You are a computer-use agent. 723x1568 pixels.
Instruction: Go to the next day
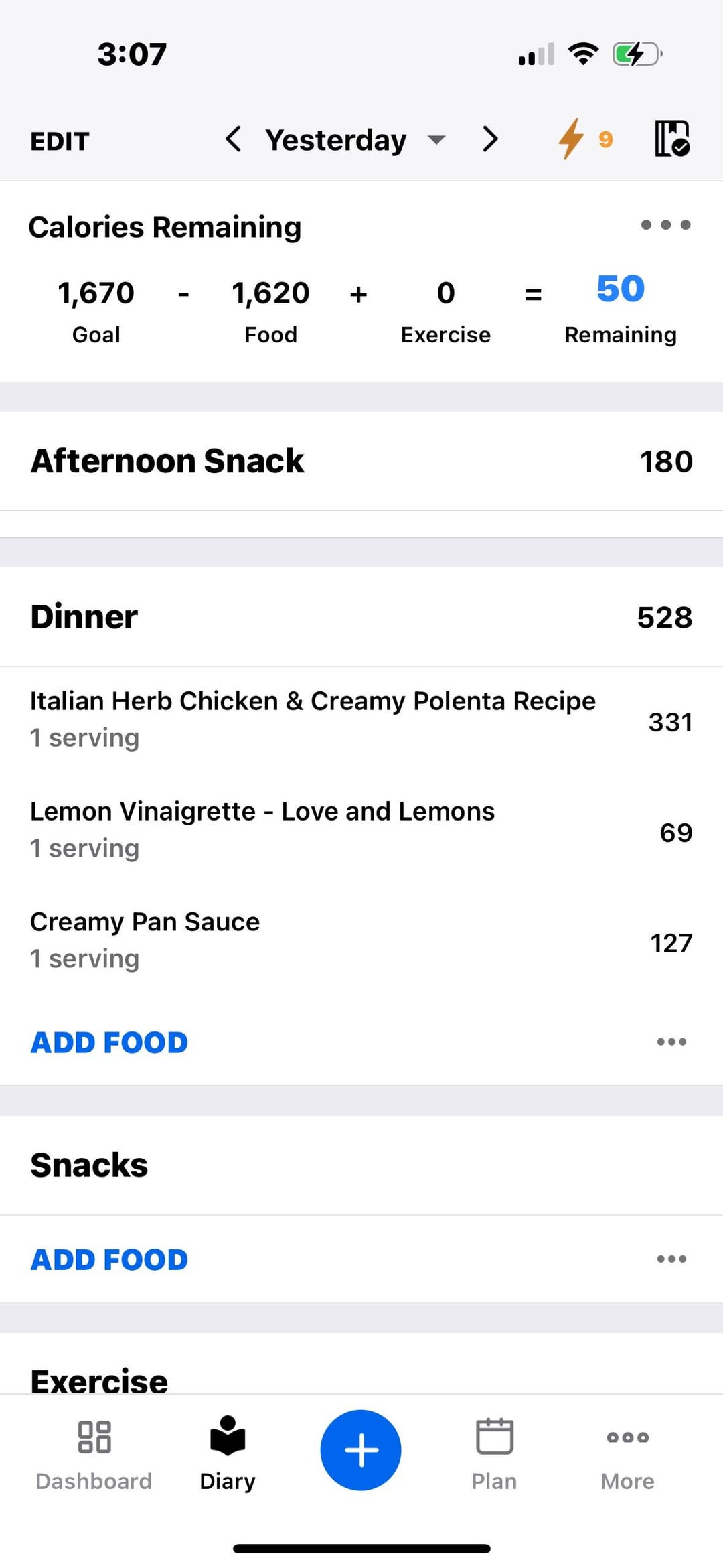tap(491, 139)
